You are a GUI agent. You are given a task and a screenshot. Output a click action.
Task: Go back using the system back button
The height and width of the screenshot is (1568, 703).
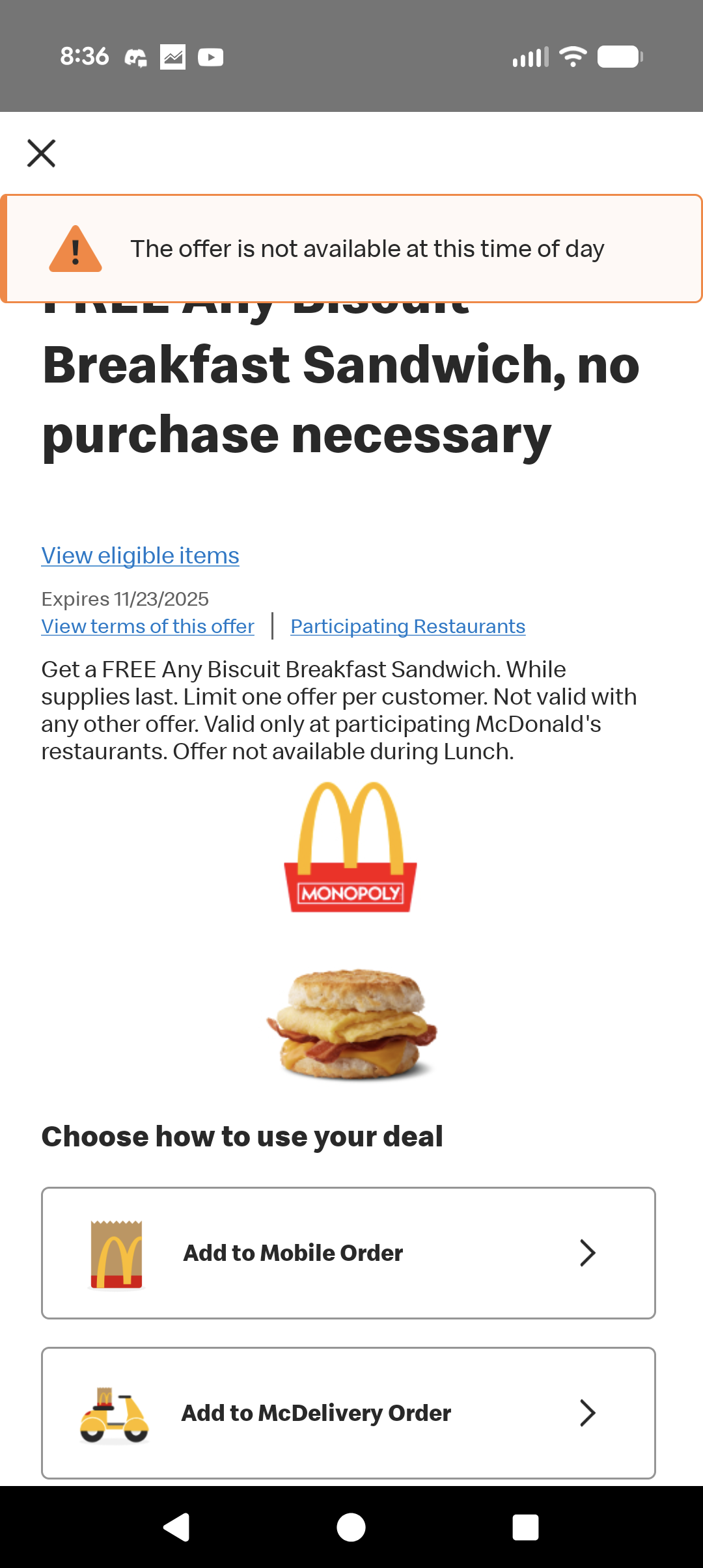[x=176, y=1527]
